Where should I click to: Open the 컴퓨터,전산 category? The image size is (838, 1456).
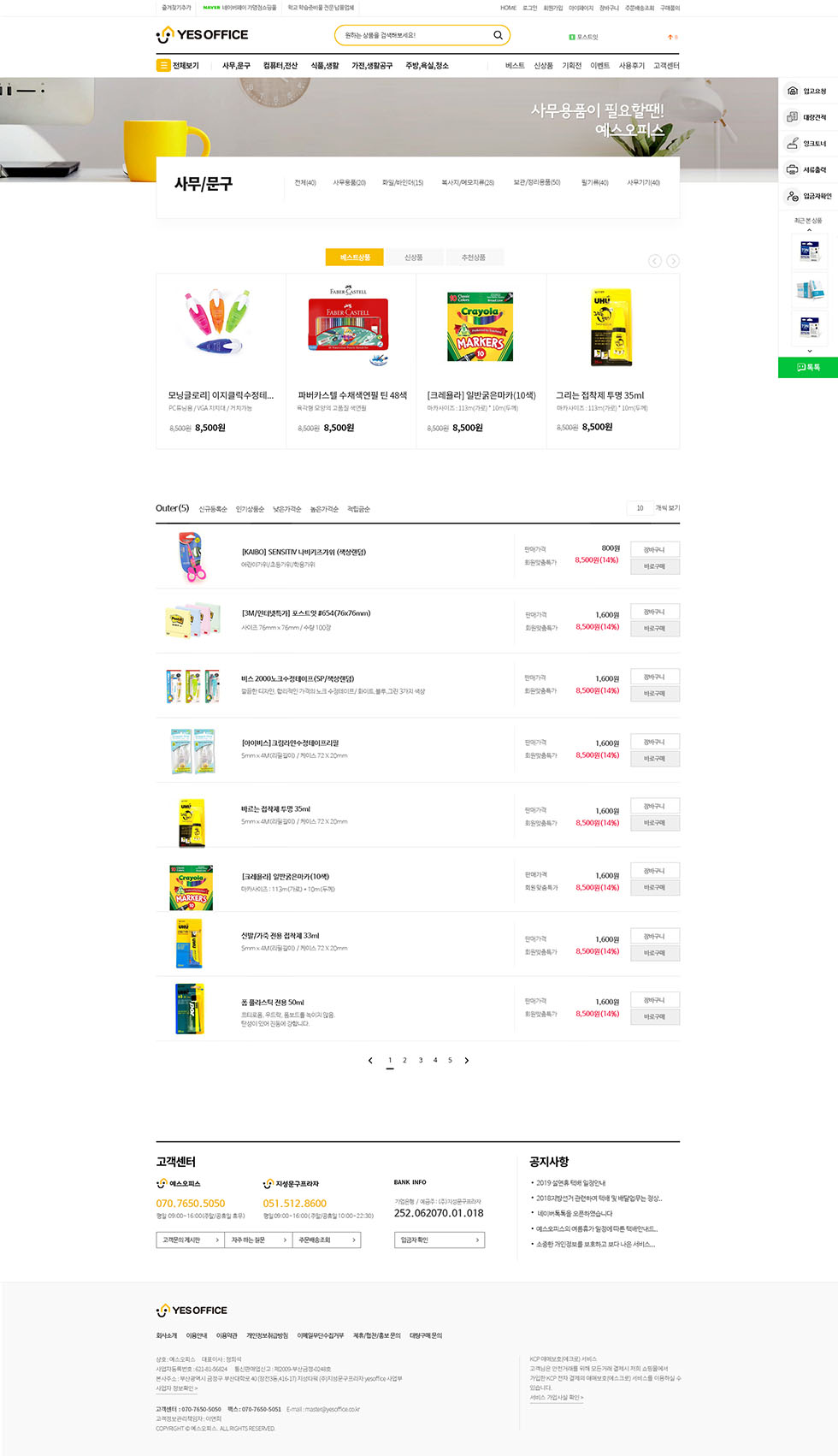280,65
